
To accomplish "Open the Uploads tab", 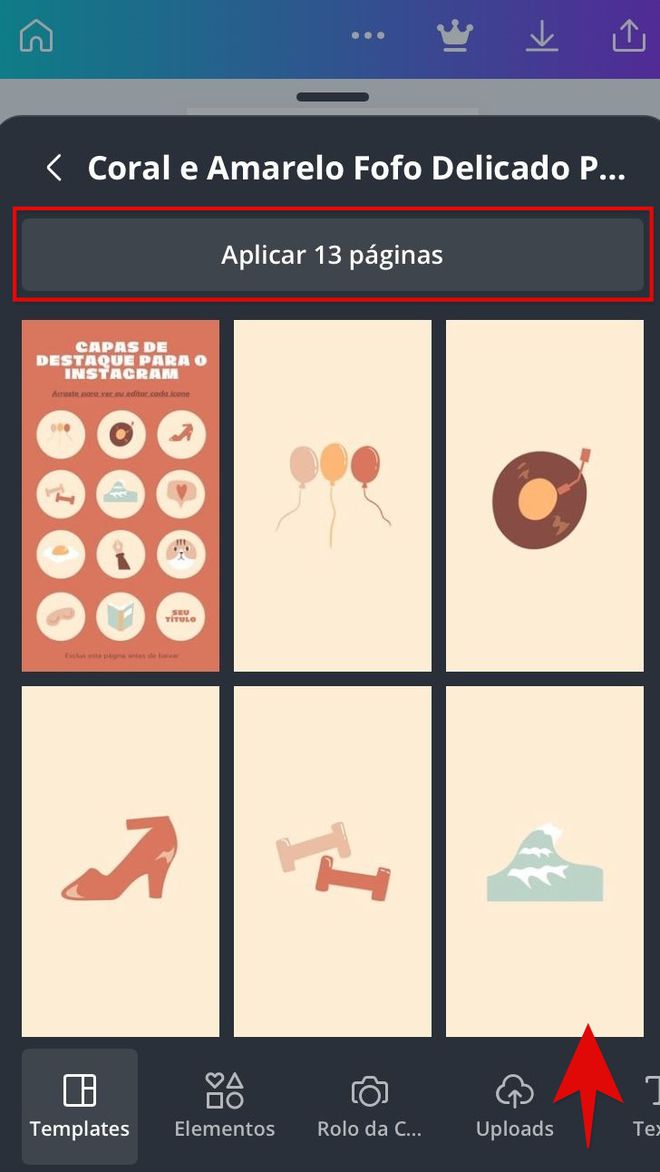I will click(x=514, y=1106).
